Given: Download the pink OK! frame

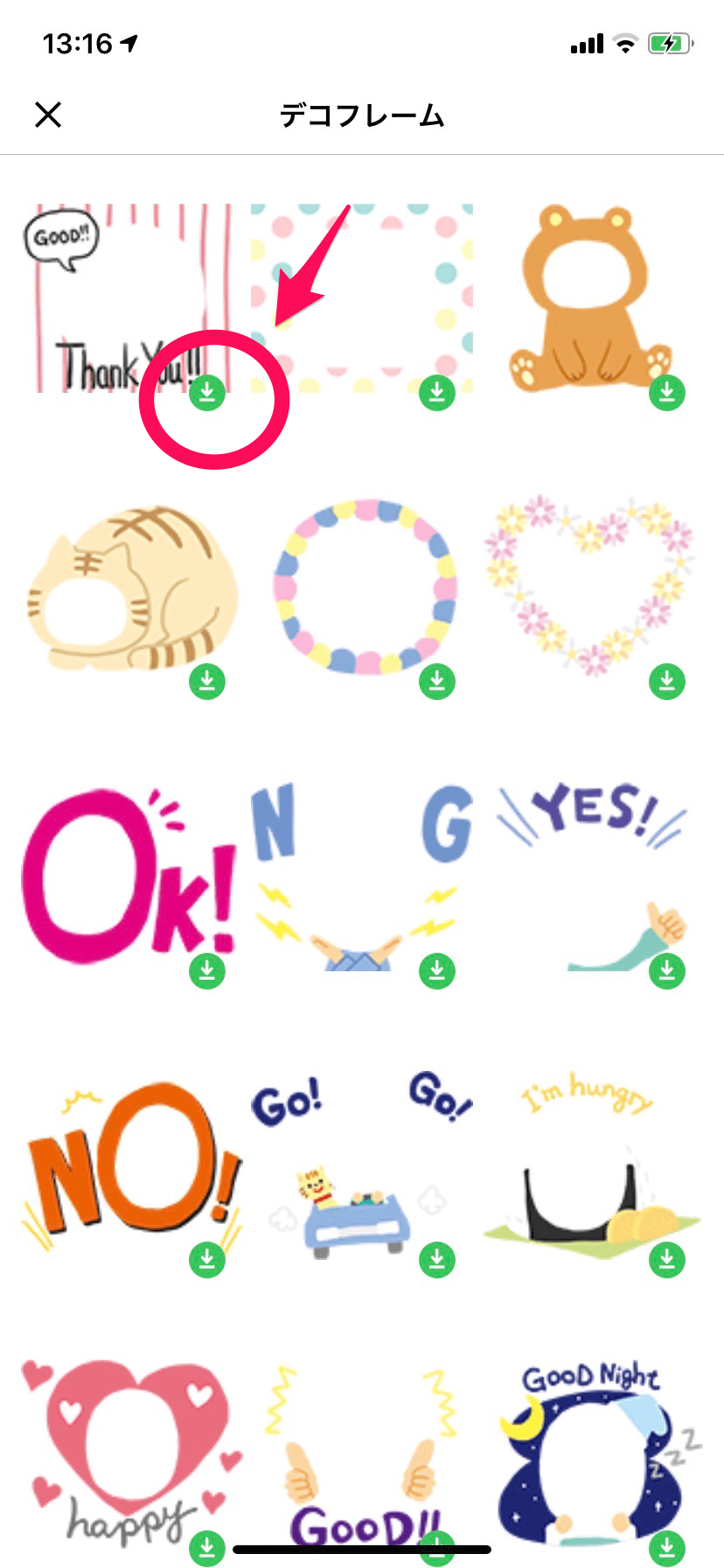Looking at the screenshot, I should click(x=206, y=971).
